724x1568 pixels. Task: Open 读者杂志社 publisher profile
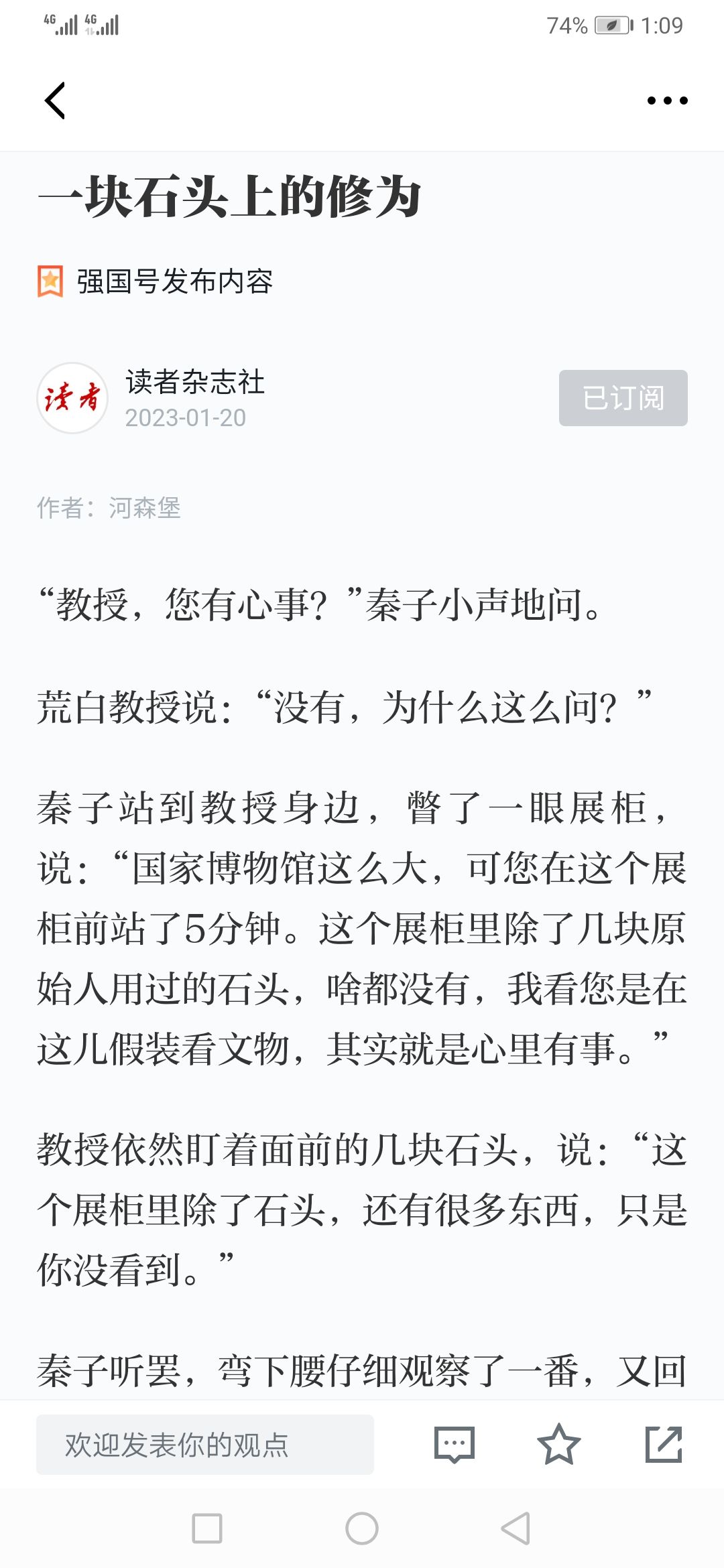pyautogui.click(x=194, y=382)
